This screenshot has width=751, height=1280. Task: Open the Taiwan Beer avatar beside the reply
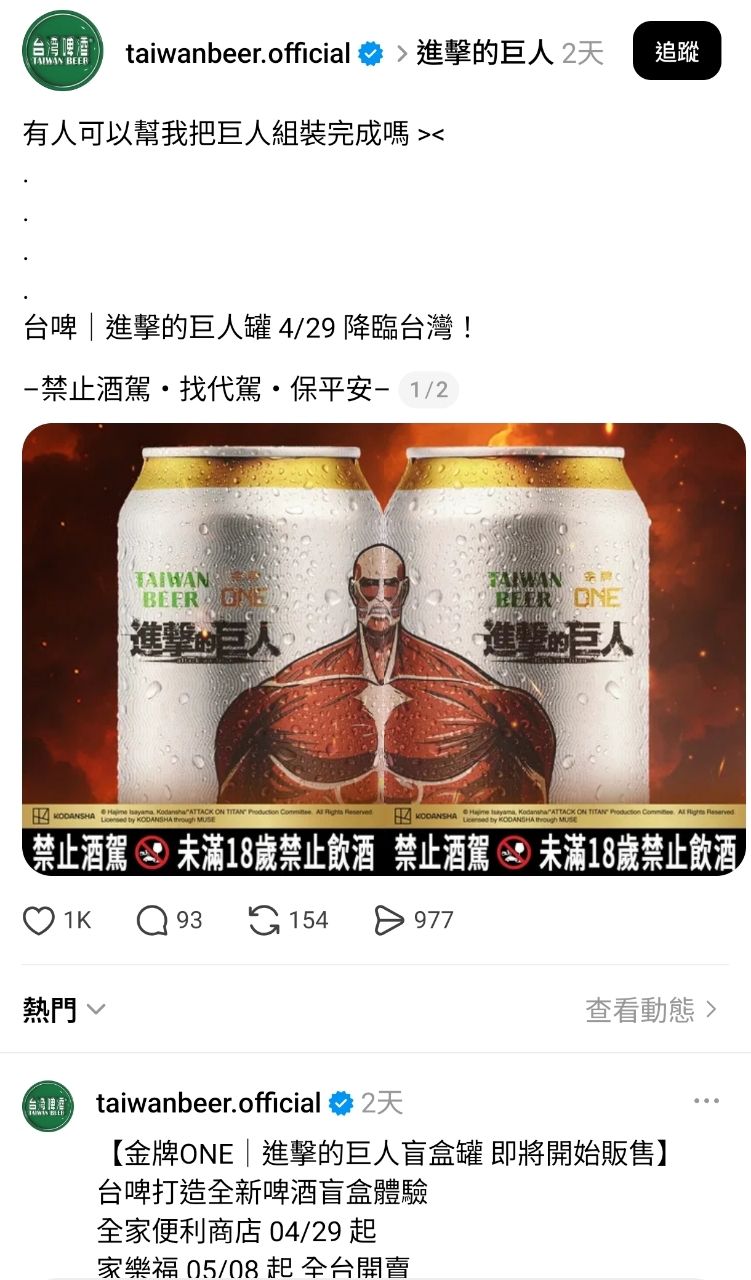48,1106
